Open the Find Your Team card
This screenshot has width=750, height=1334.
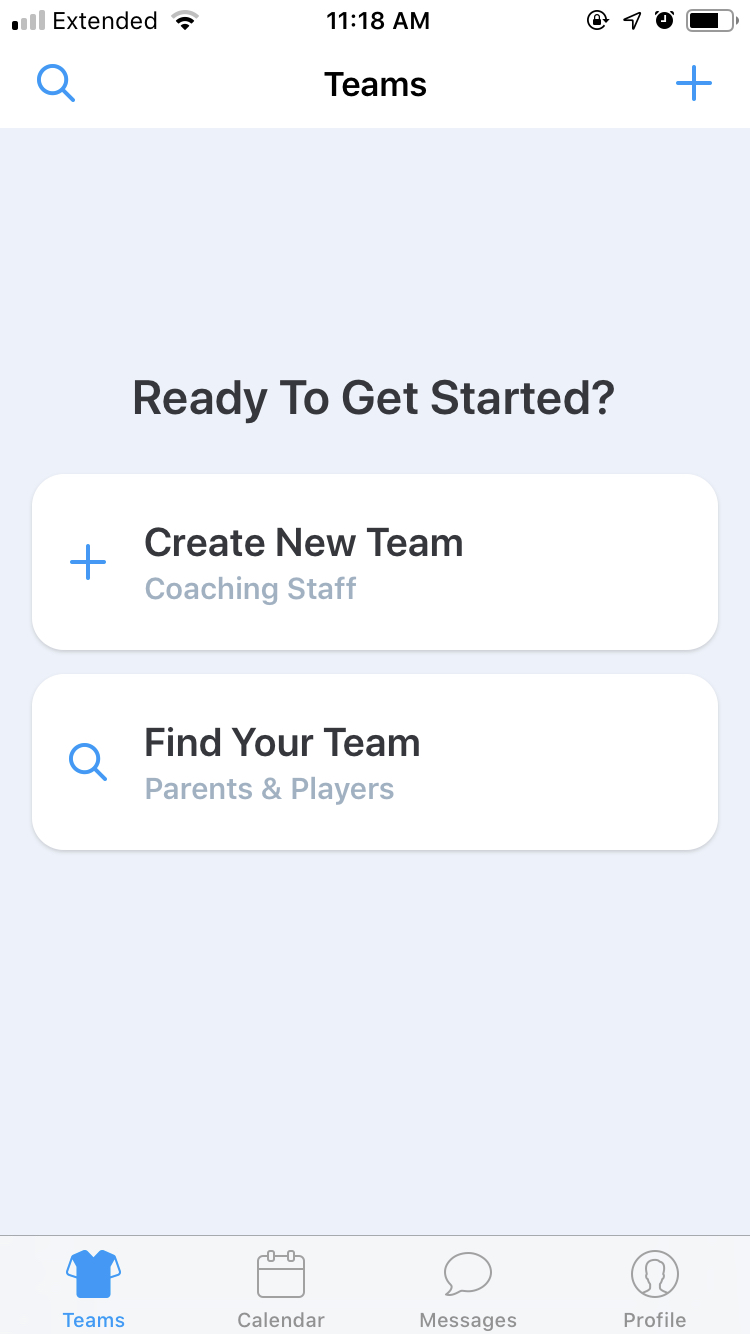(x=375, y=762)
